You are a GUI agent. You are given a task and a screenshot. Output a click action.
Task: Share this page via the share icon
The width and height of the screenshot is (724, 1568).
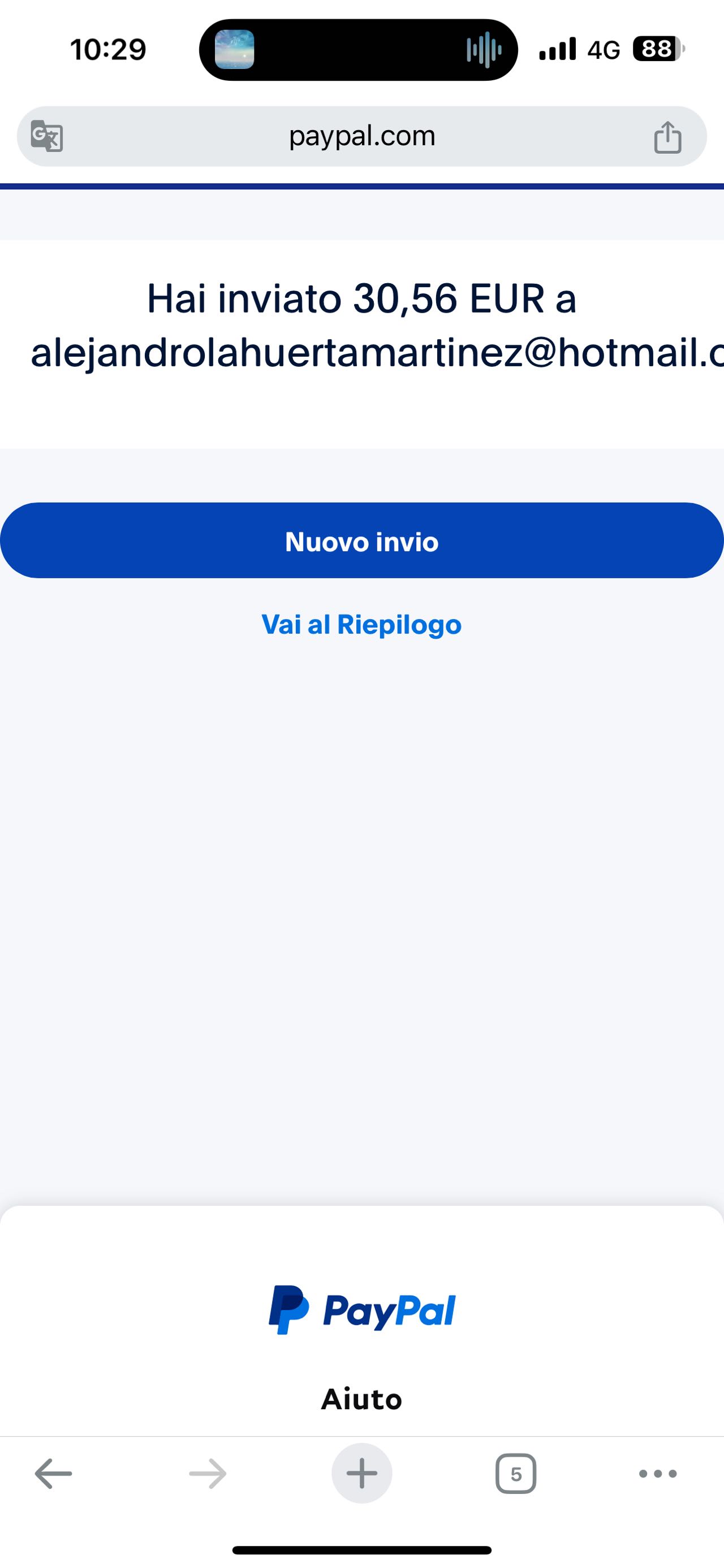pos(667,137)
